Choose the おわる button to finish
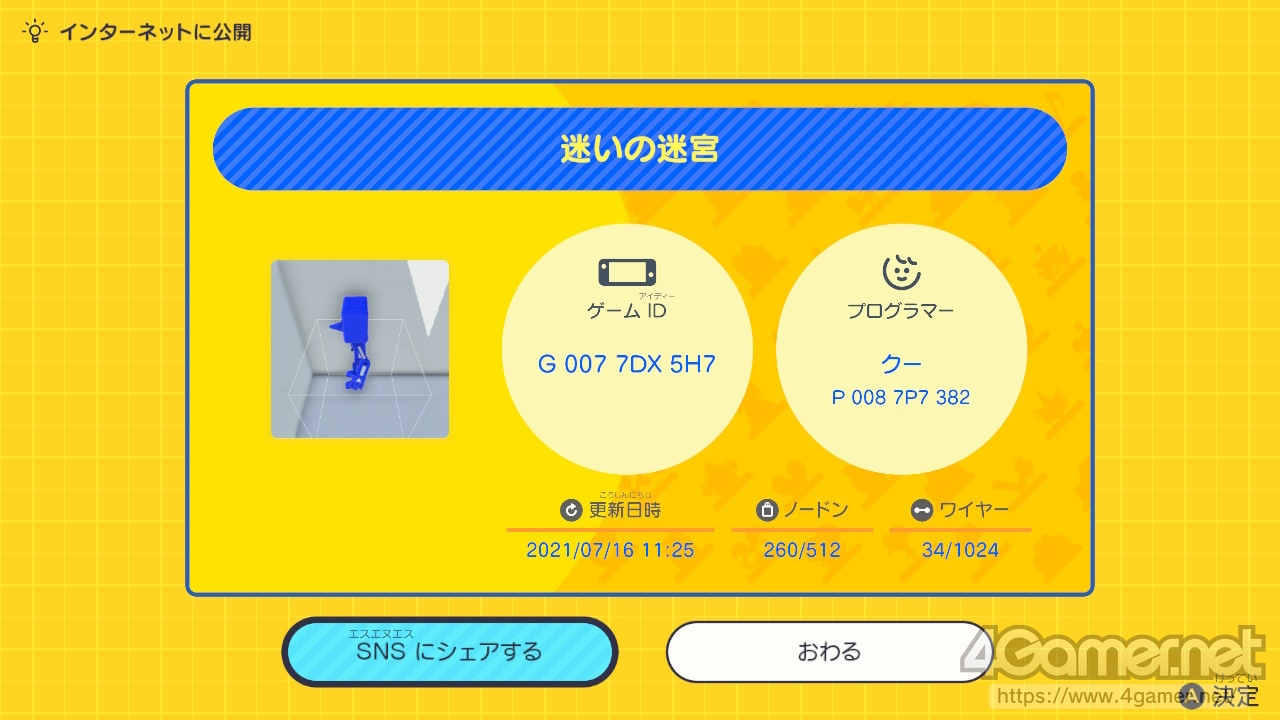1280x720 pixels. (x=829, y=652)
